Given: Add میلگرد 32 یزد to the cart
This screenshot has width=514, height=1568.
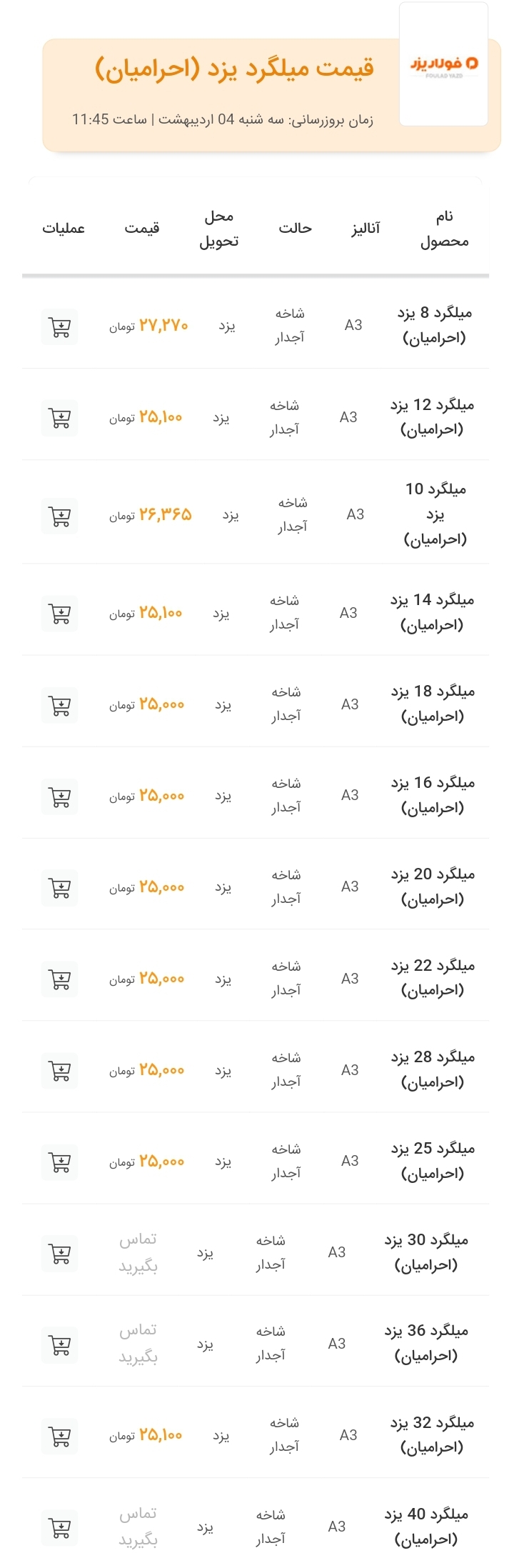Looking at the screenshot, I should (x=60, y=1436).
